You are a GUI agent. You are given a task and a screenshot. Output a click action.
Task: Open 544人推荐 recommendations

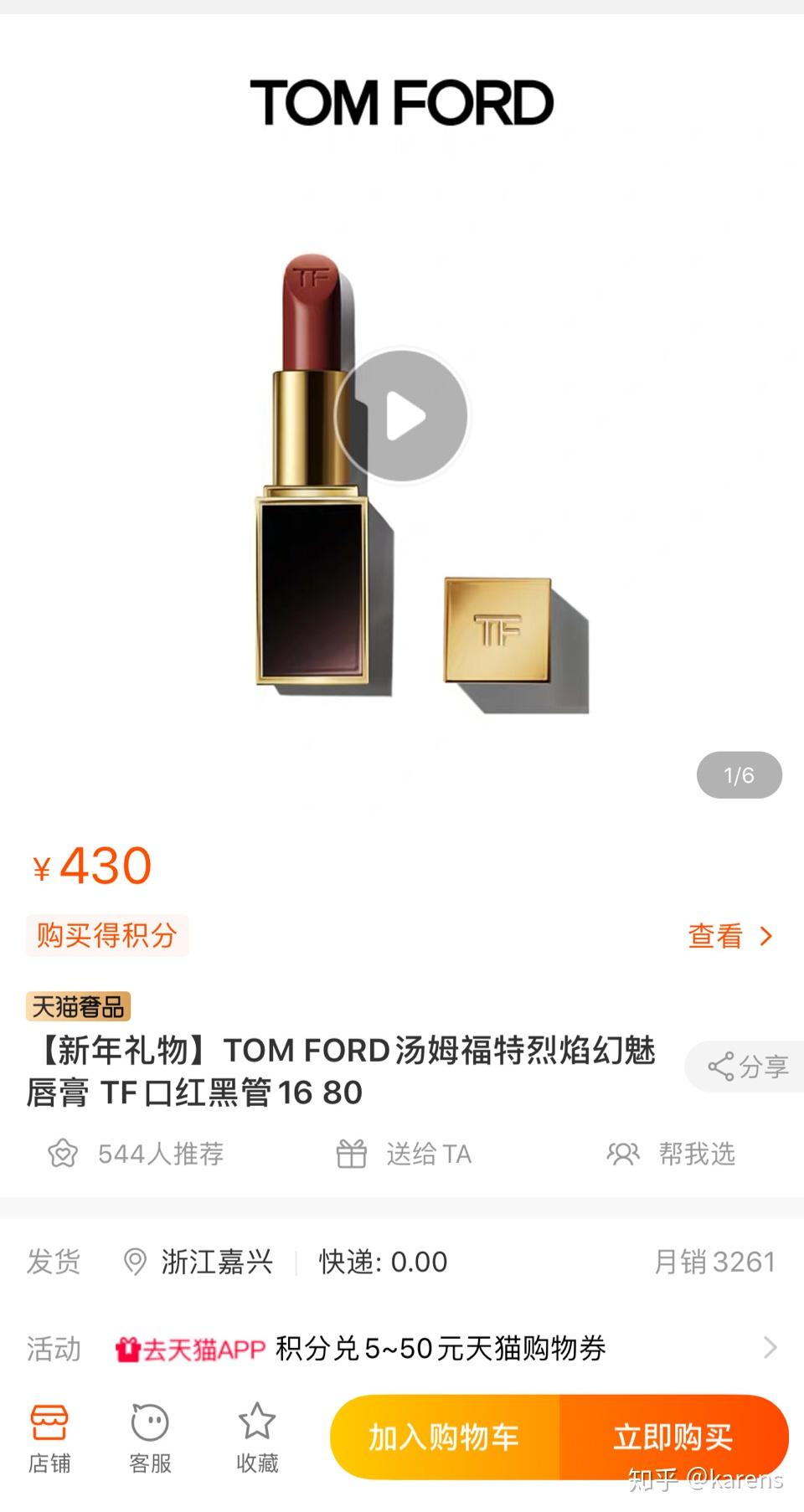click(x=137, y=1154)
